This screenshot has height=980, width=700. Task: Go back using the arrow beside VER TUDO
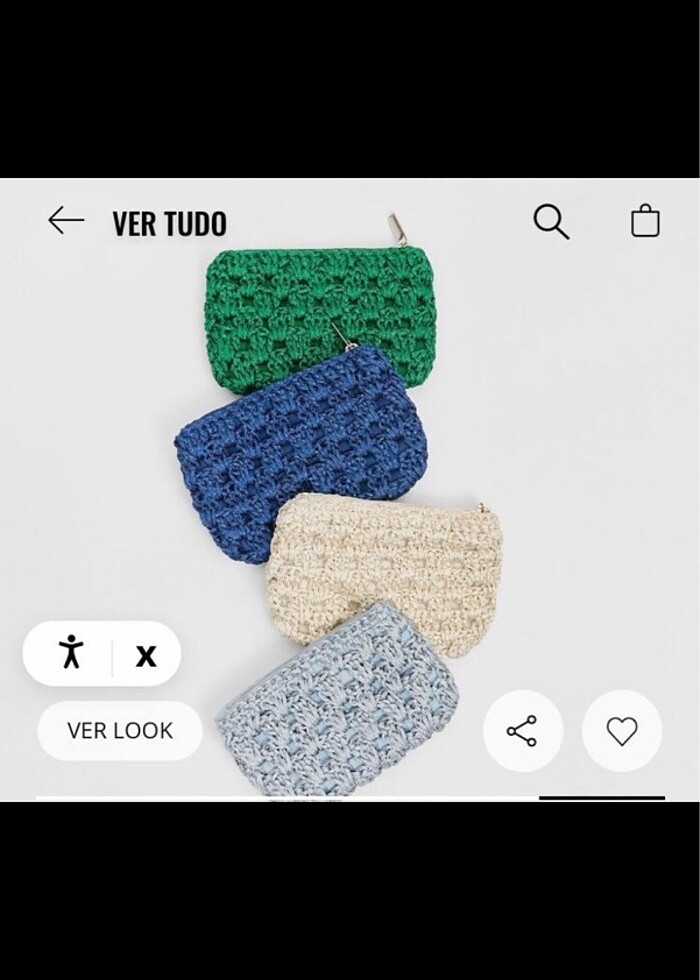pyautogui.click(x=66, y=221)
